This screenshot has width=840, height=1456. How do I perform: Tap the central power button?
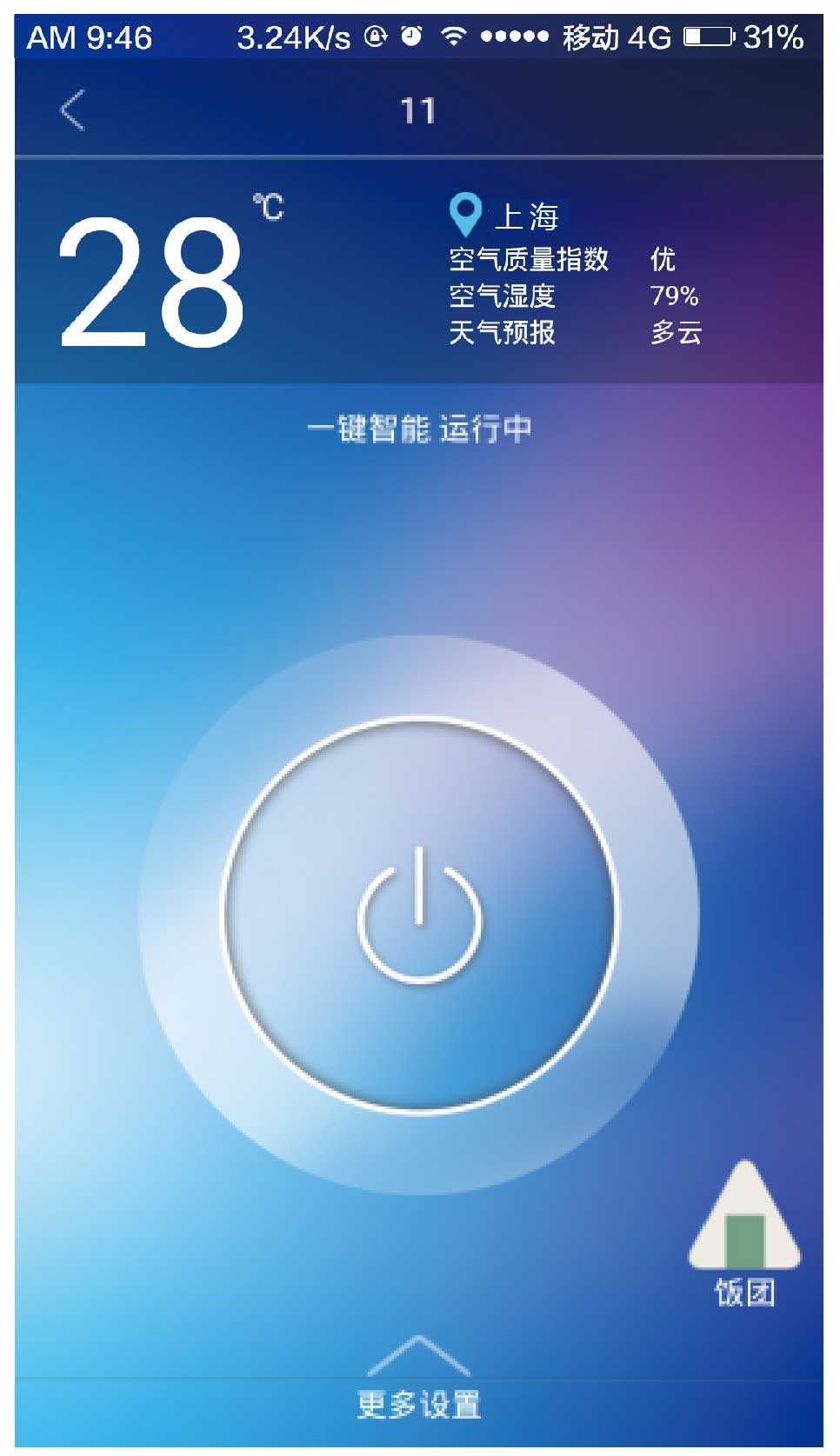419,914
